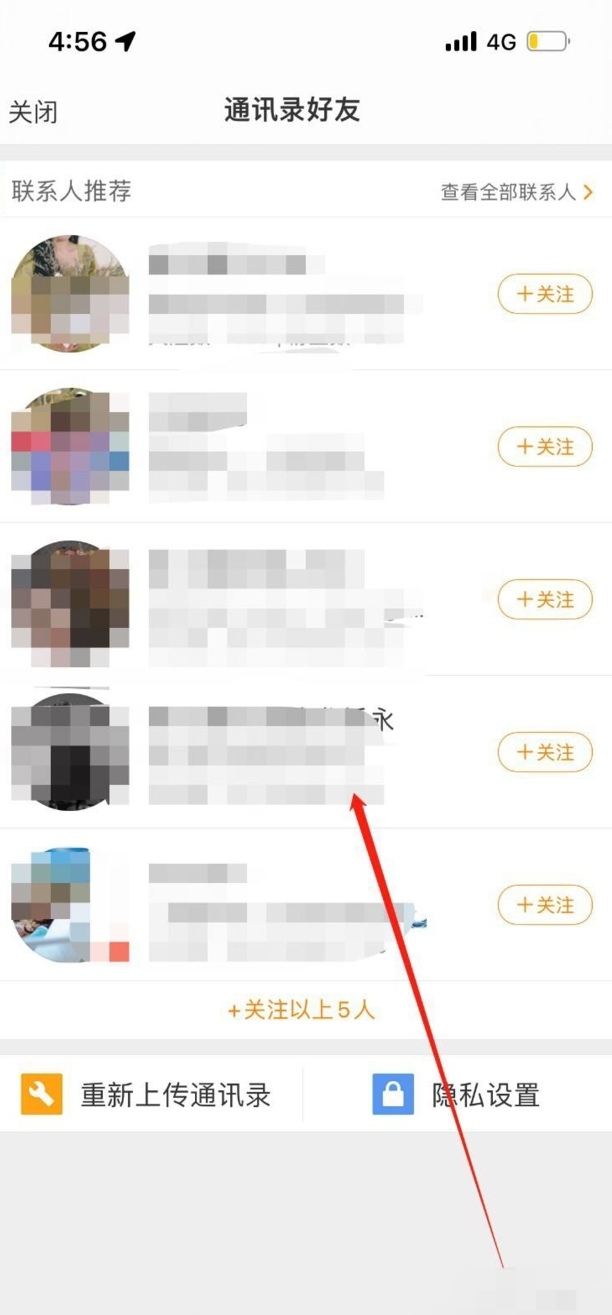This screenshot has height=1315, width=612.
Task: Open 查看全部联系人 to view all contacts
Action: 516,192
